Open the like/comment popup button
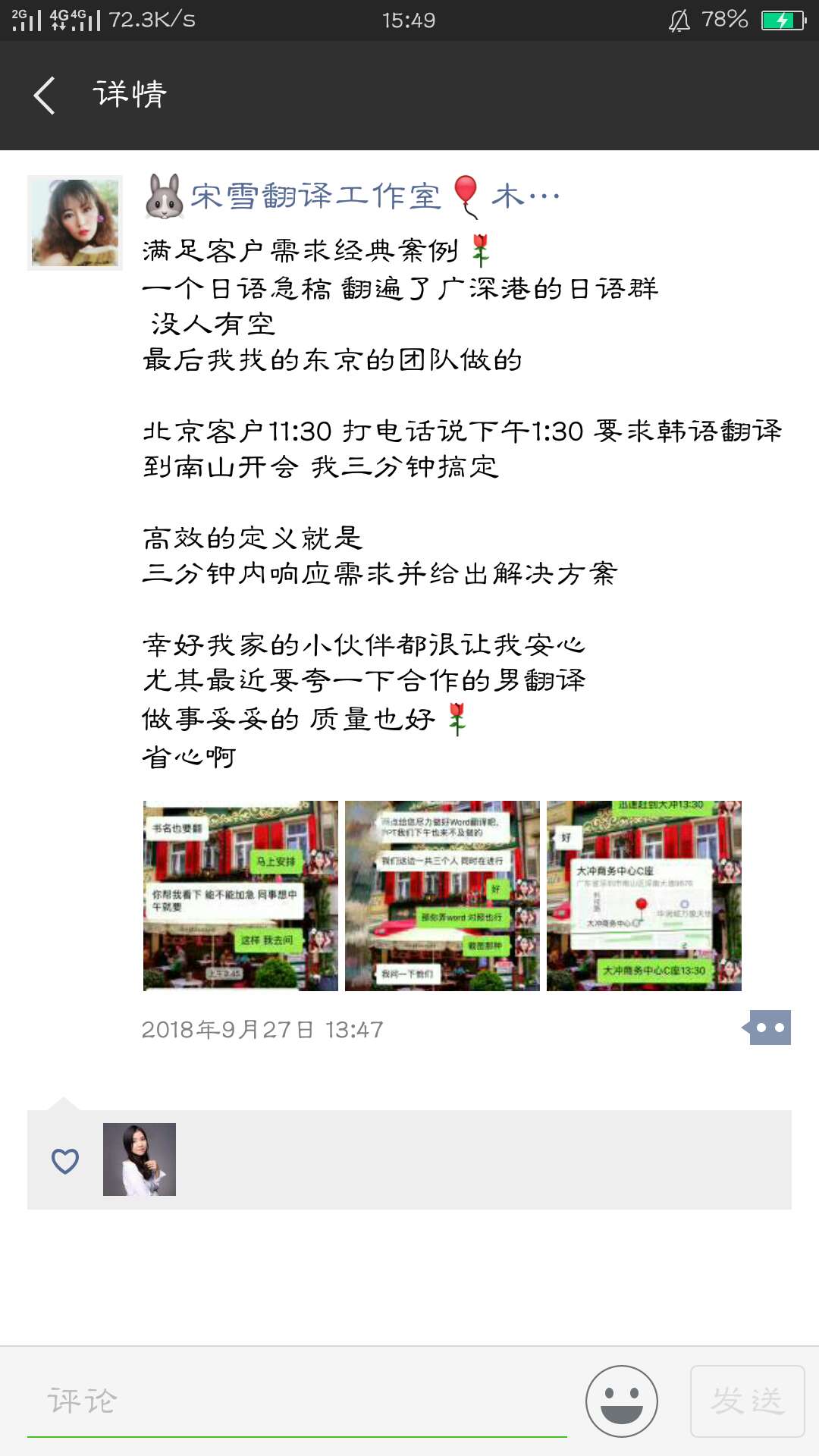The width and height of the screenshot is (819, 1456). (x=769, y=1028)
